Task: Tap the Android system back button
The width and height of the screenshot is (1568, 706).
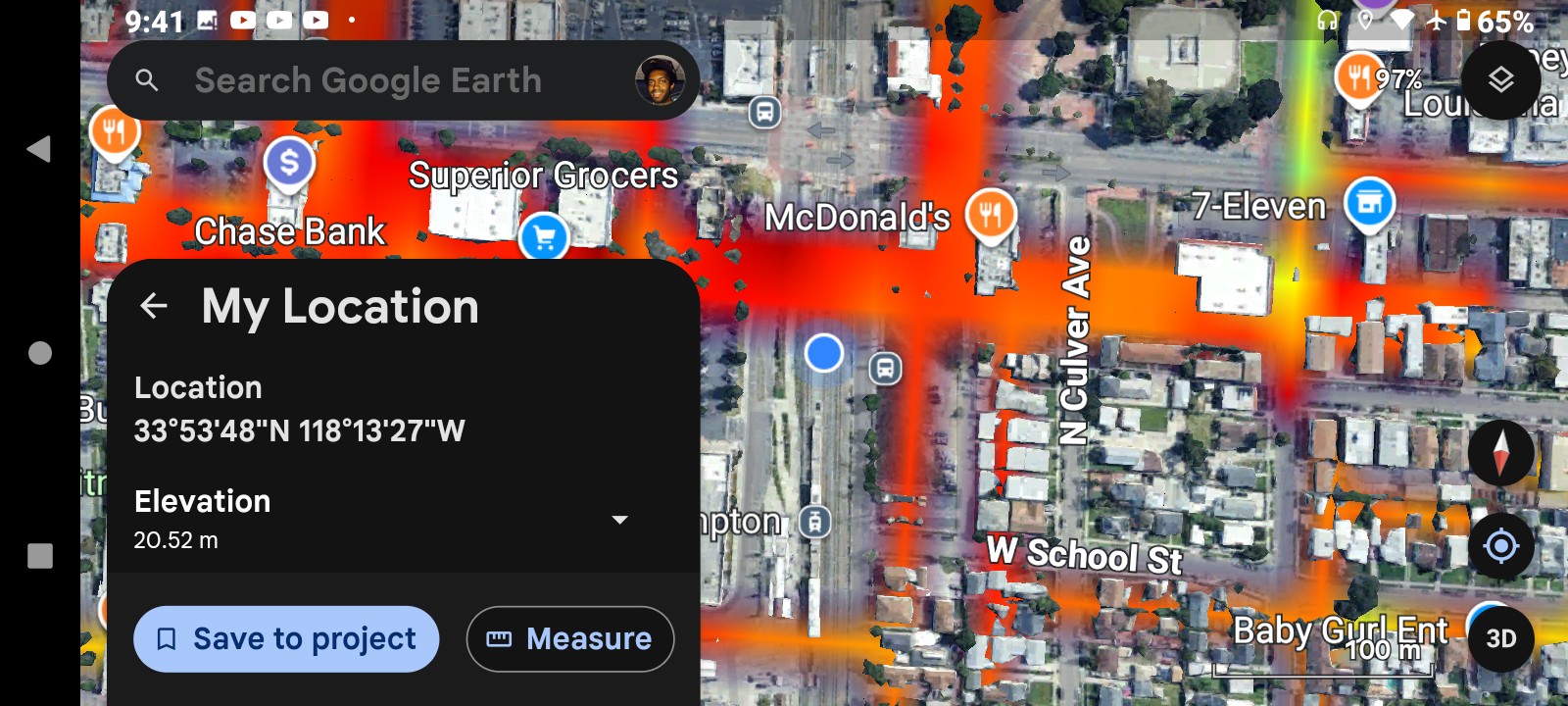Action: pyautogui.click(x=39, y=149)
